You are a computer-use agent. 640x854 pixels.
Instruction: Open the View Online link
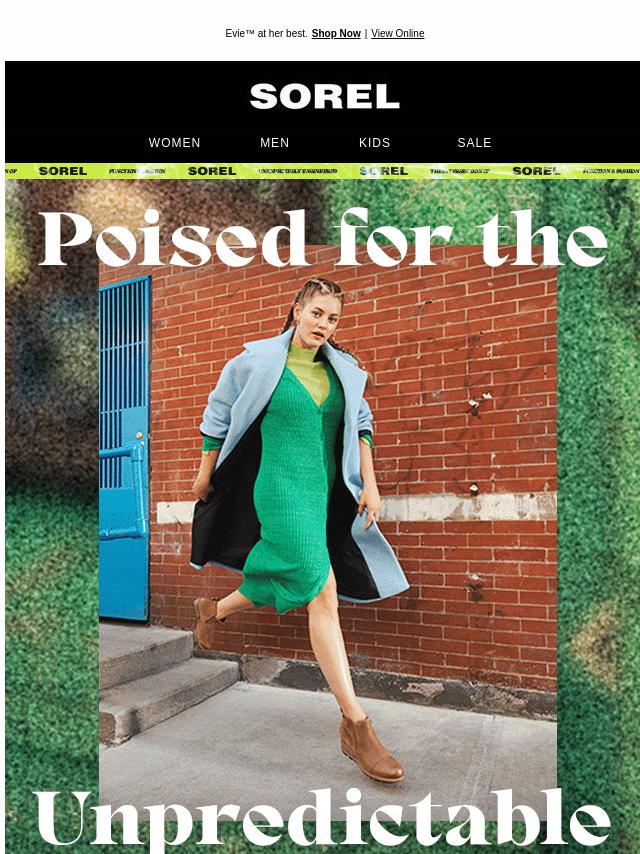pos(397,34)
